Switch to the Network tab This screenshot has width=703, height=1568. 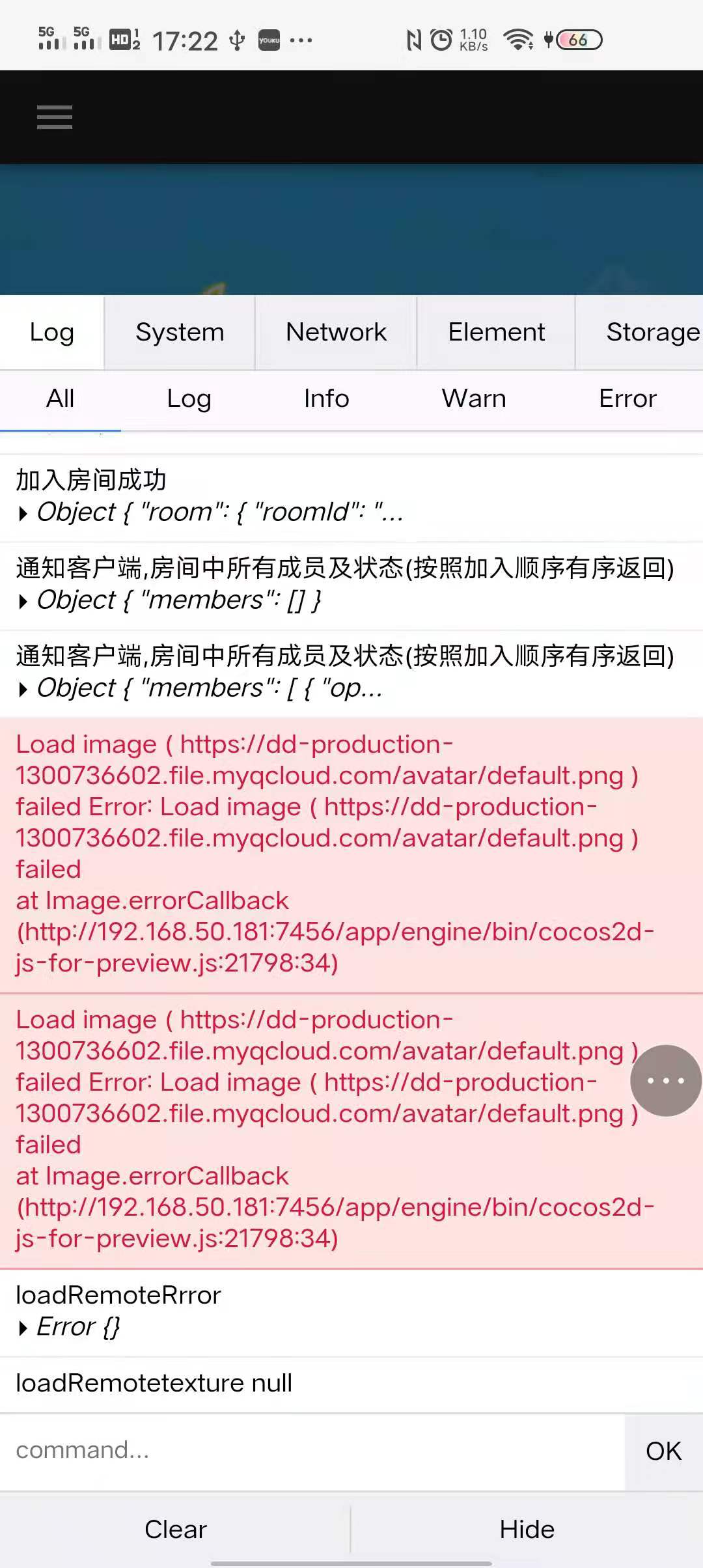coord(336,332)
